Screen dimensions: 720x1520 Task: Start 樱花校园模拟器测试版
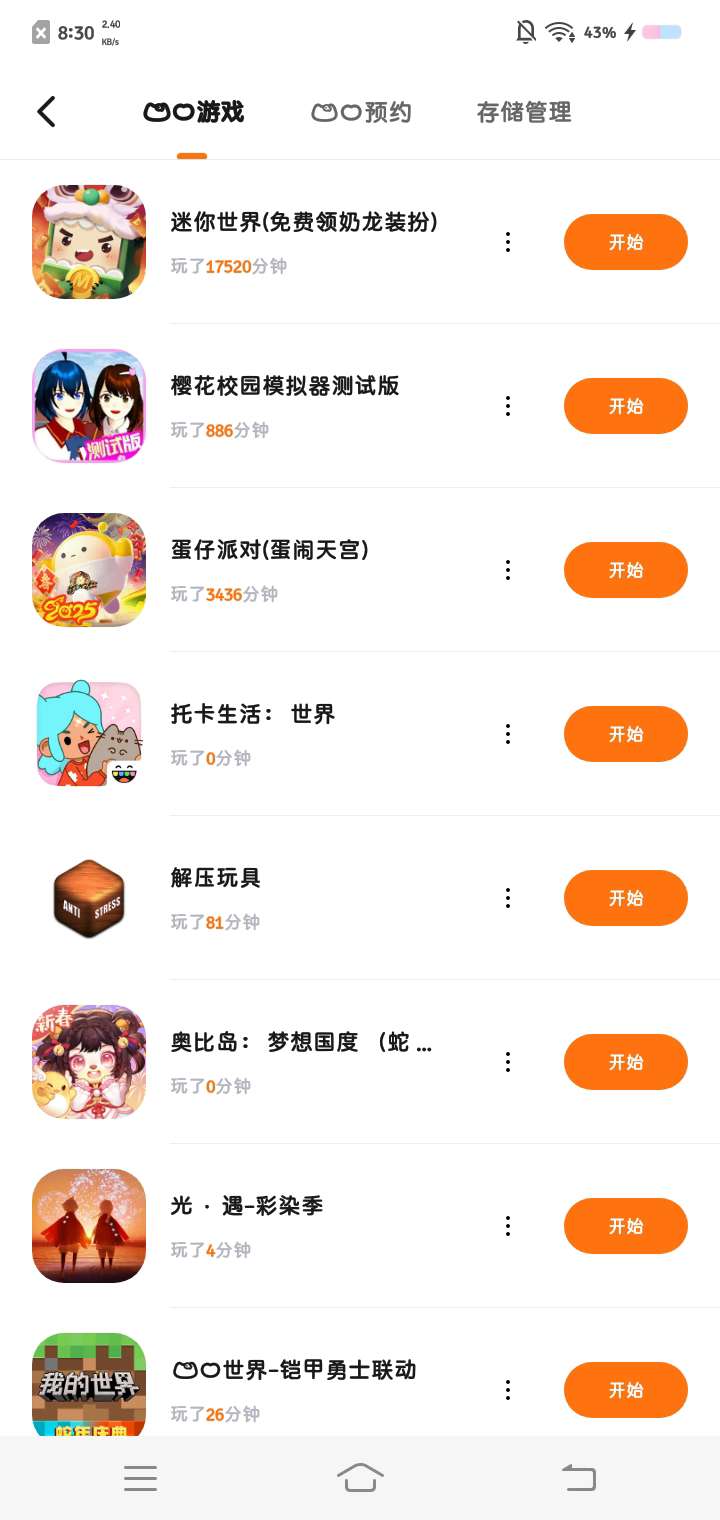click(x=625, y=406)
